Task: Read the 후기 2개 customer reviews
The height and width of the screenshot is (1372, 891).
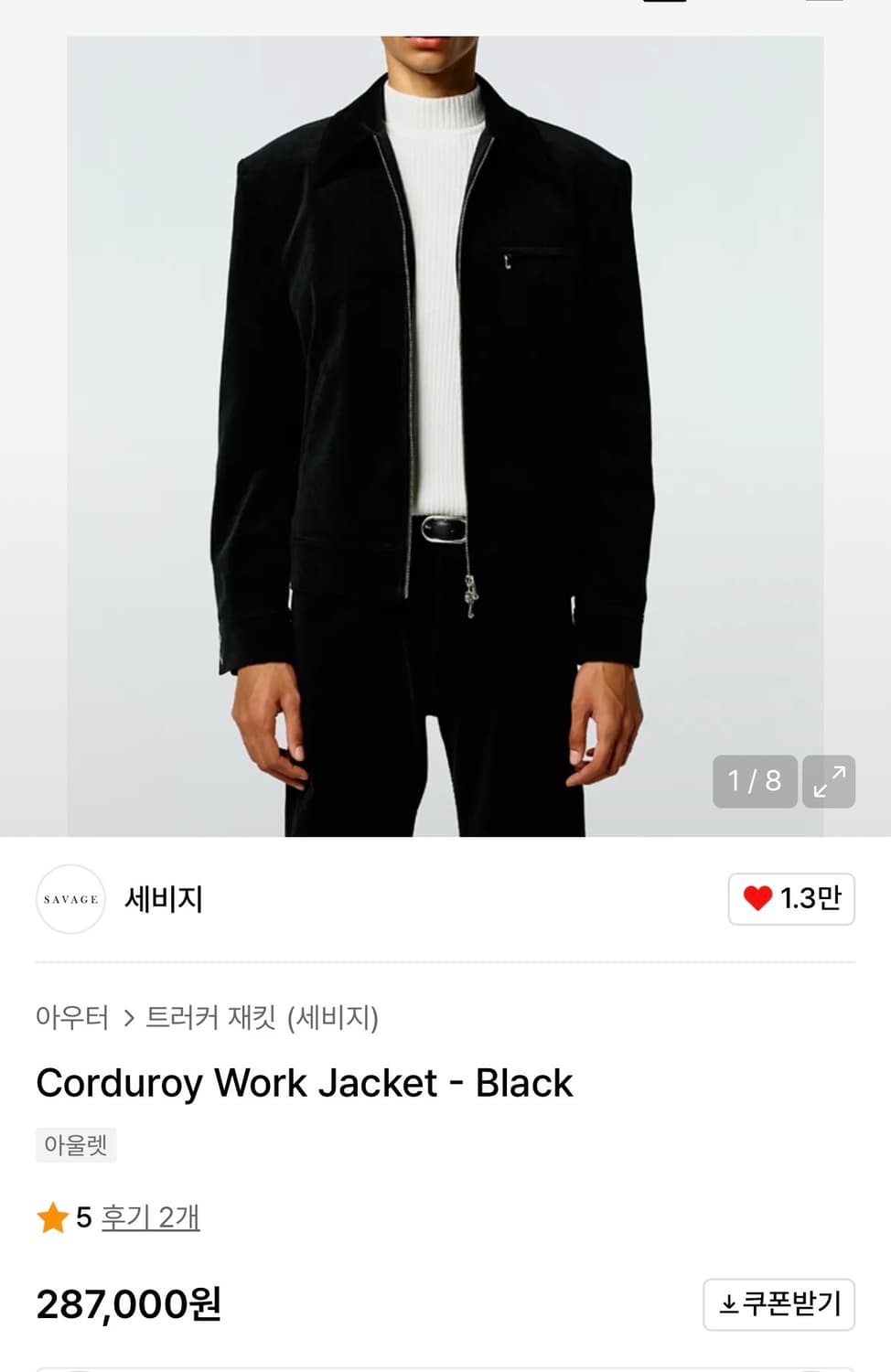Action: pos(149,1217)
